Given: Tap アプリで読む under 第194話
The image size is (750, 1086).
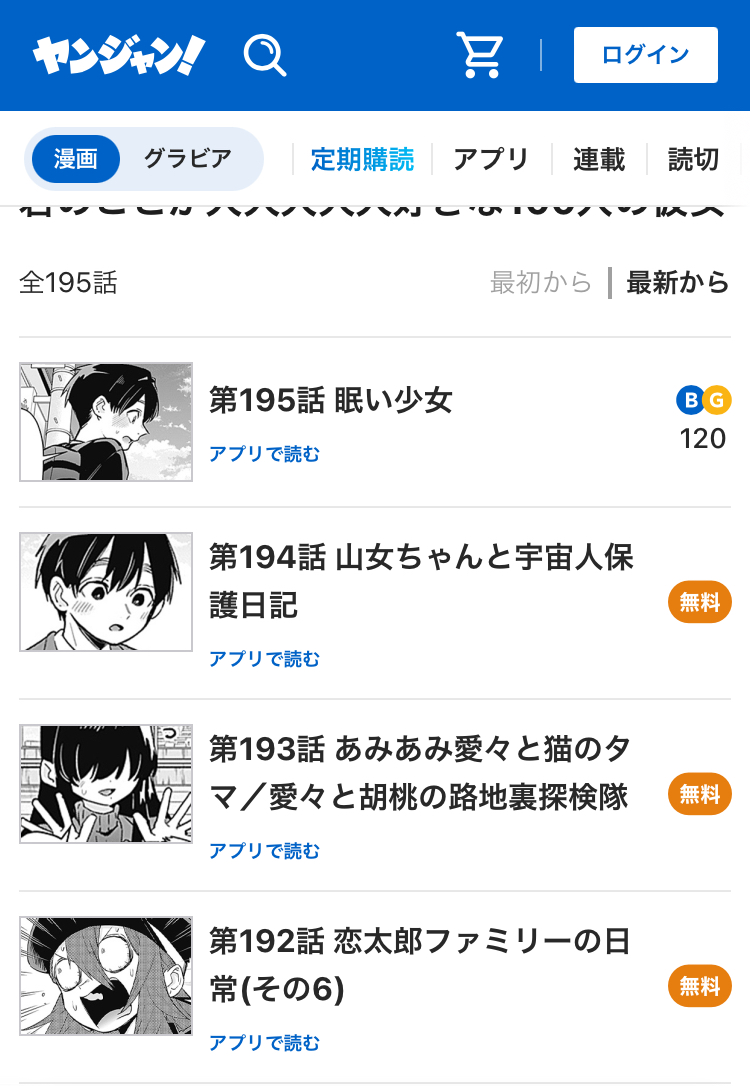Looking at the screenshot, I should pos(264,659).
